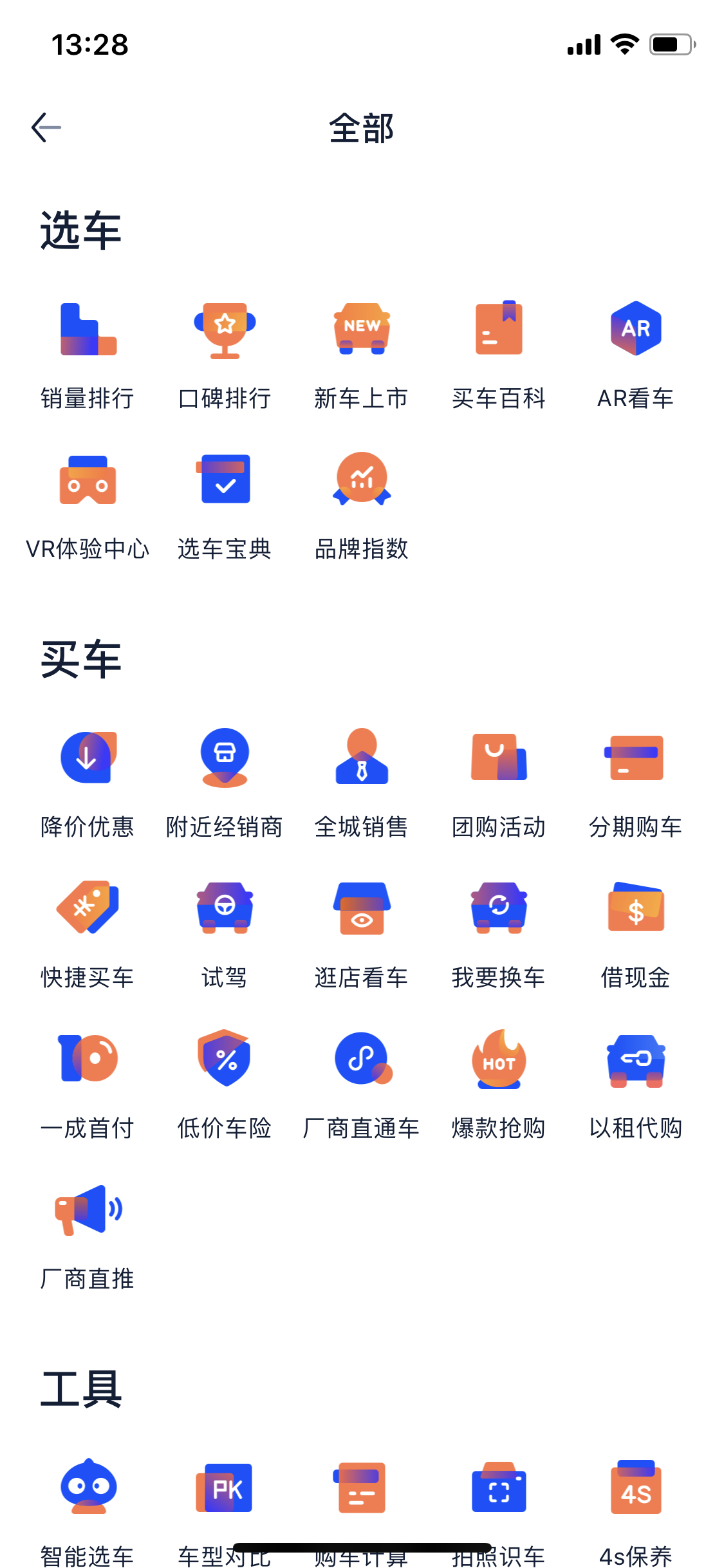The width and height of the screenshot is (724, 1568).
Task: Launch AR看车 car viewer
Action: [636, 357]
